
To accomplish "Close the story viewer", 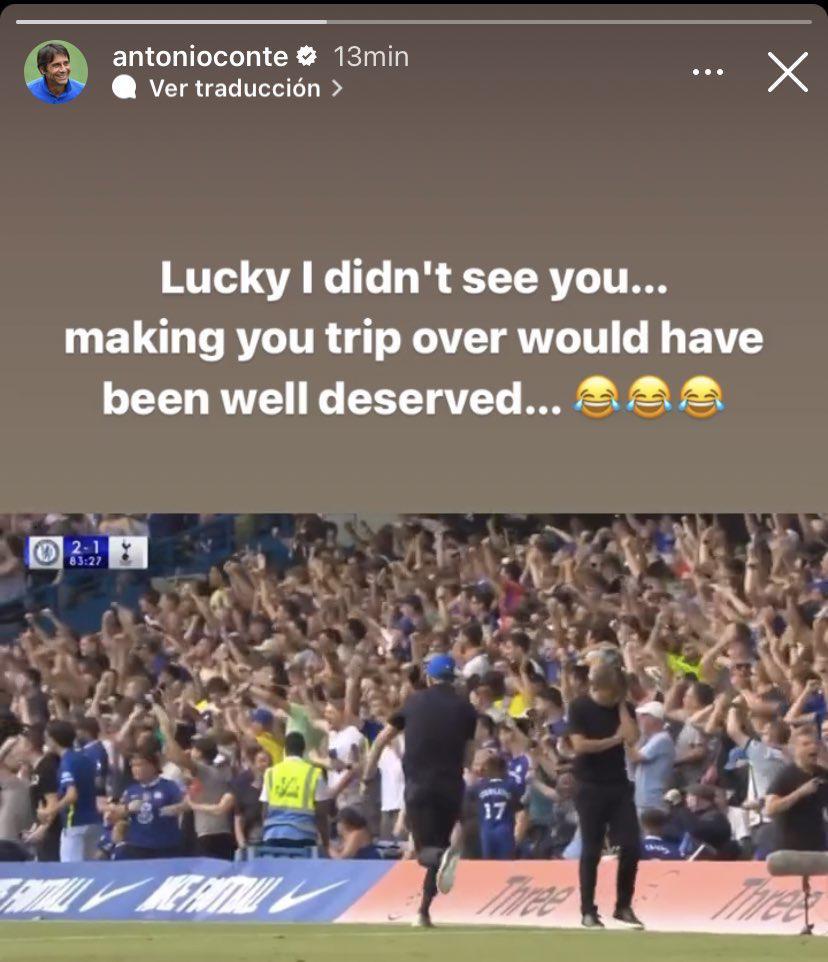I will coord(787,72).
